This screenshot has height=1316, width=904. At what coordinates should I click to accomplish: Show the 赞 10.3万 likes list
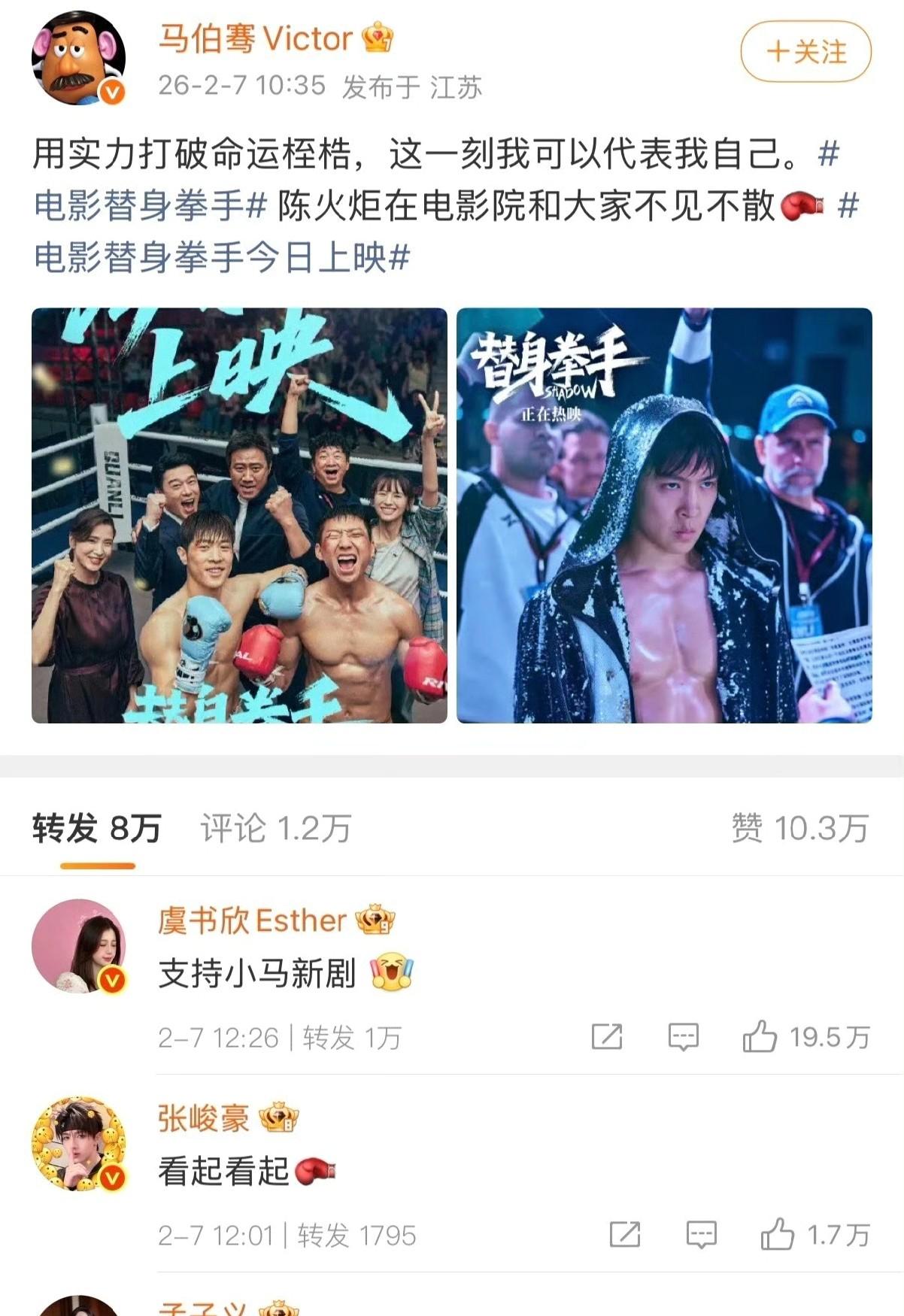click(x=799, y=829)
